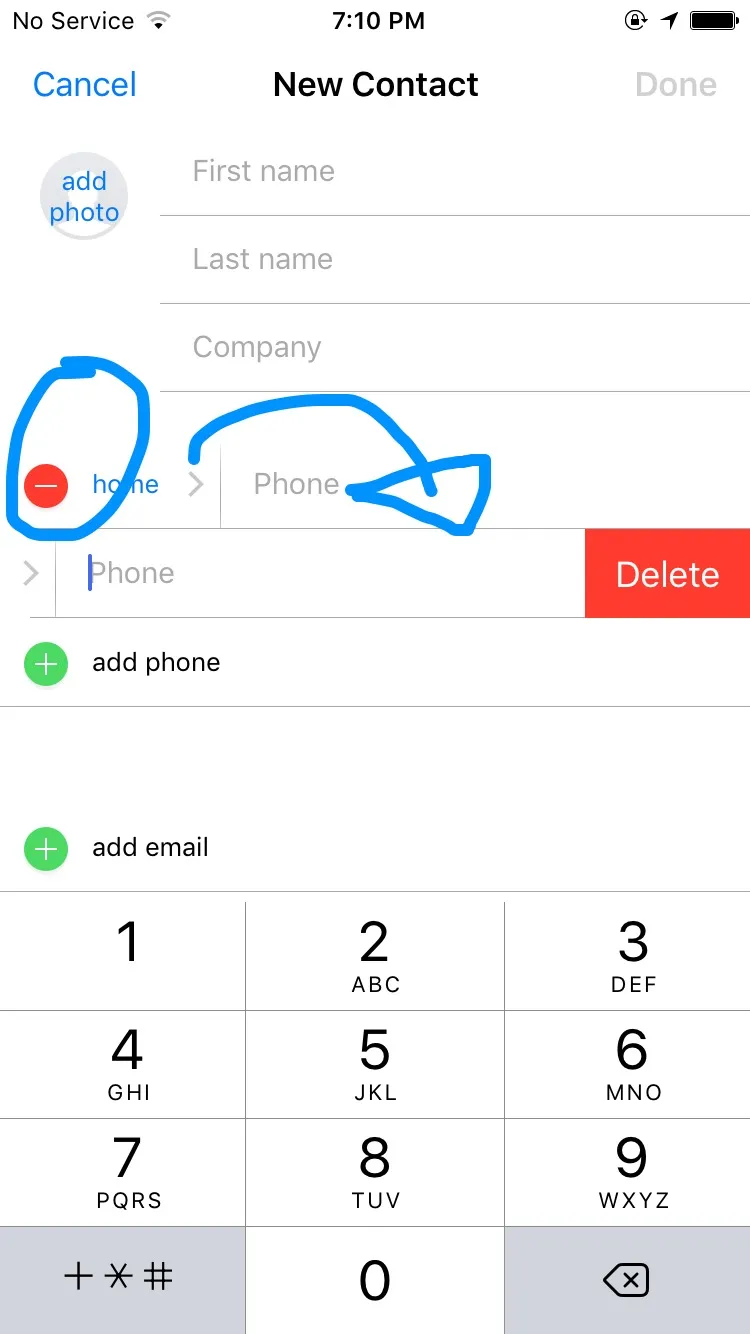Select the Company field

pos(455,347)
